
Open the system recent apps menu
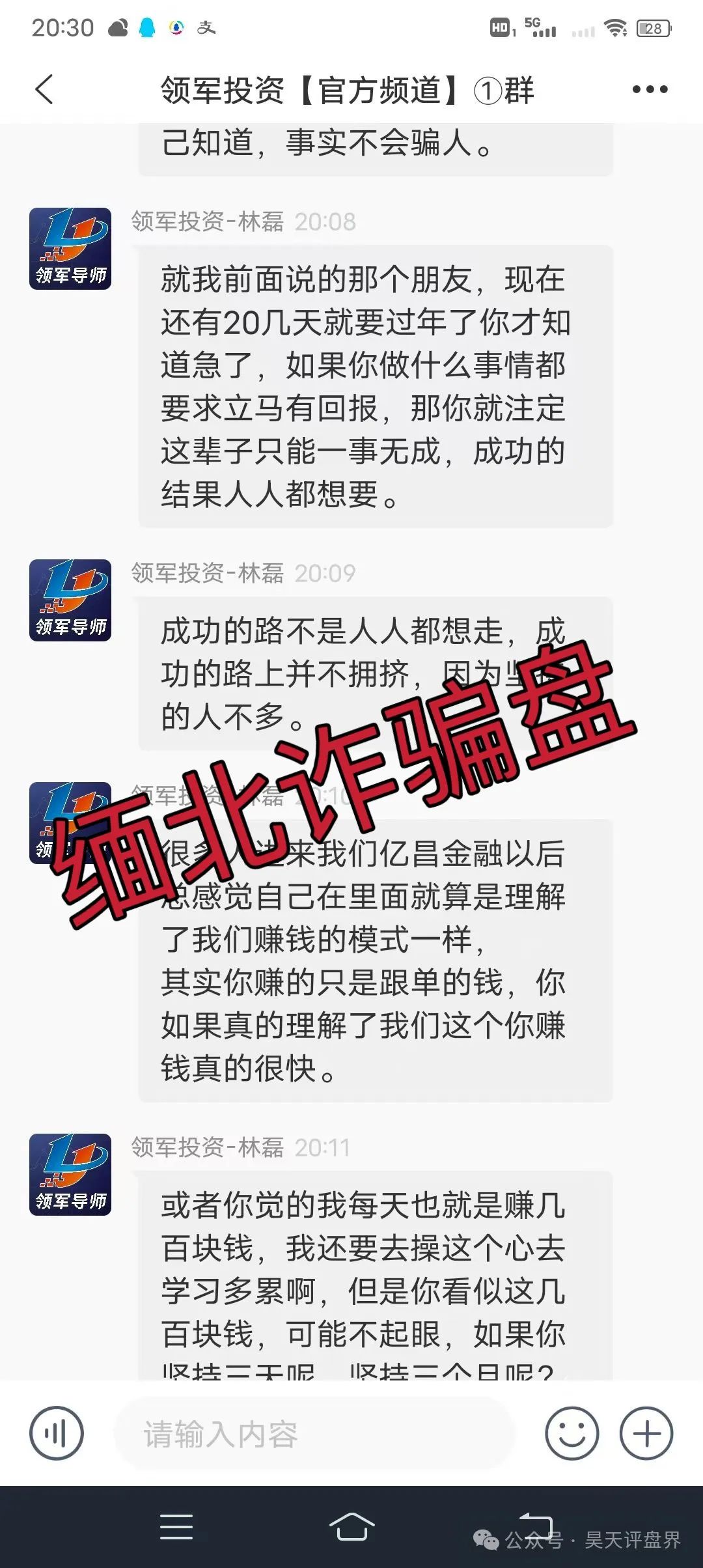click(176, 1526)
